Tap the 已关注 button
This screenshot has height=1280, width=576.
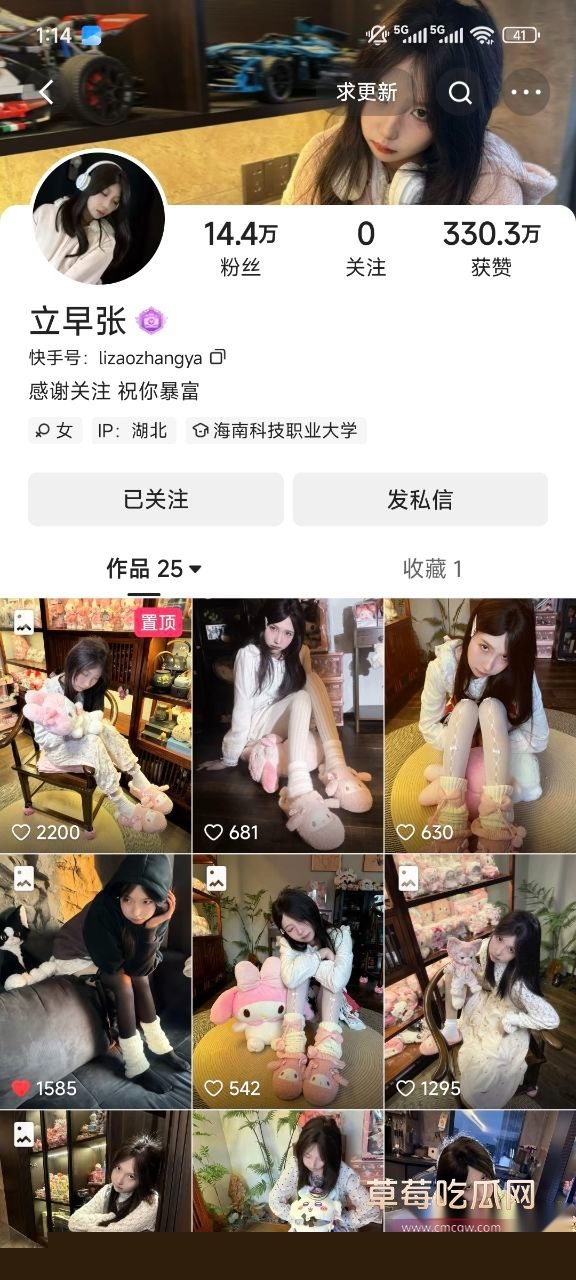156,499
